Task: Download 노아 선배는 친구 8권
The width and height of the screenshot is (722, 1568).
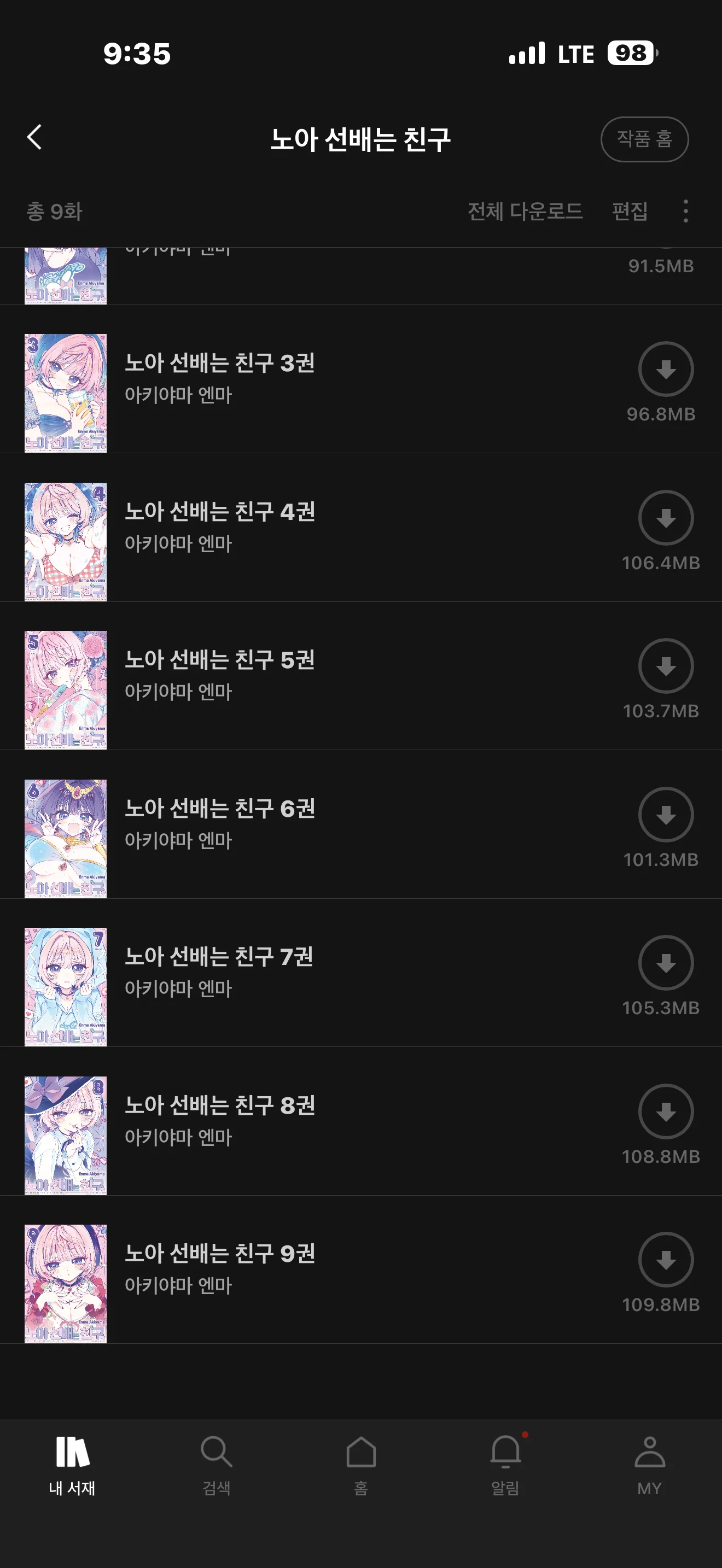Action: tap(665, 1111)
